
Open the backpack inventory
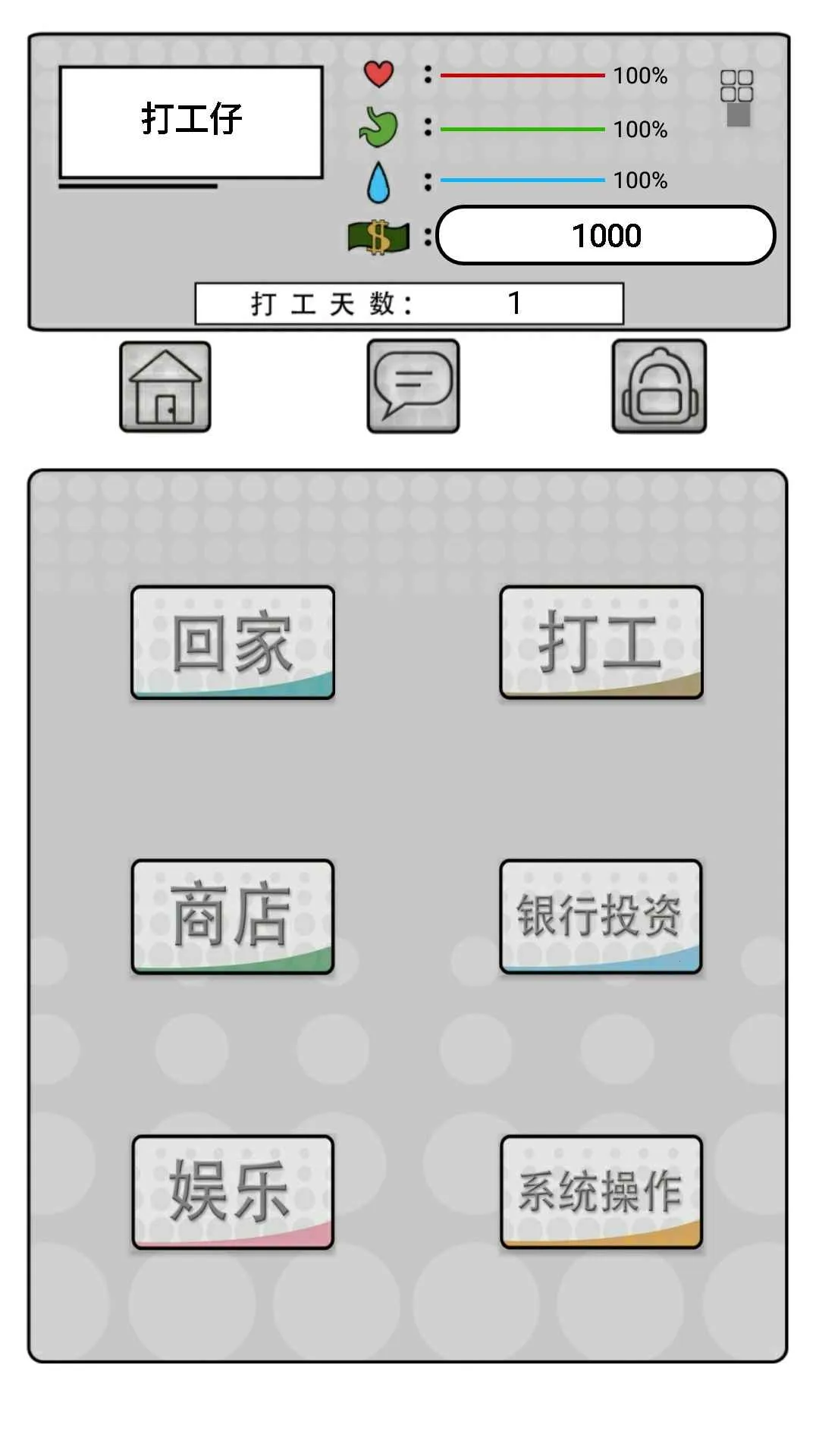659,387
